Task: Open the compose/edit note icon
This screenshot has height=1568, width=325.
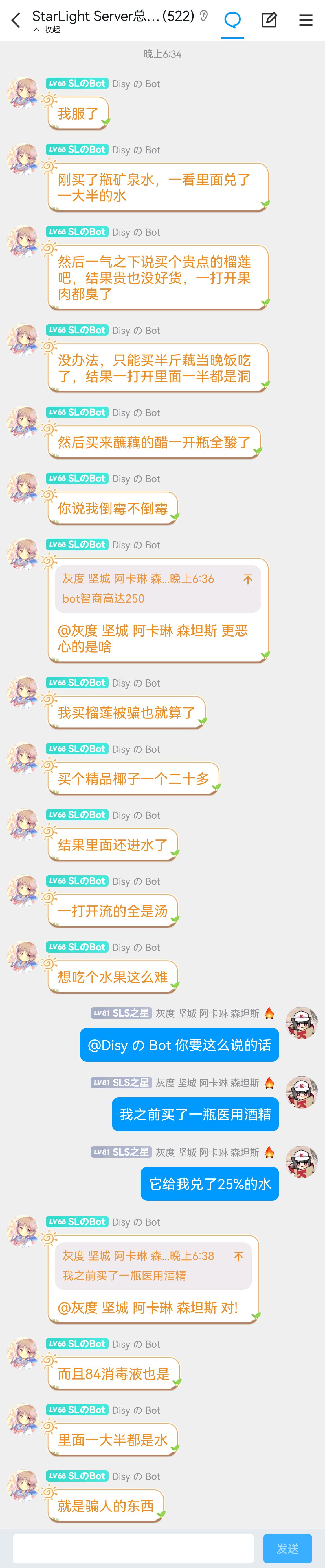Action: [269, 20]
